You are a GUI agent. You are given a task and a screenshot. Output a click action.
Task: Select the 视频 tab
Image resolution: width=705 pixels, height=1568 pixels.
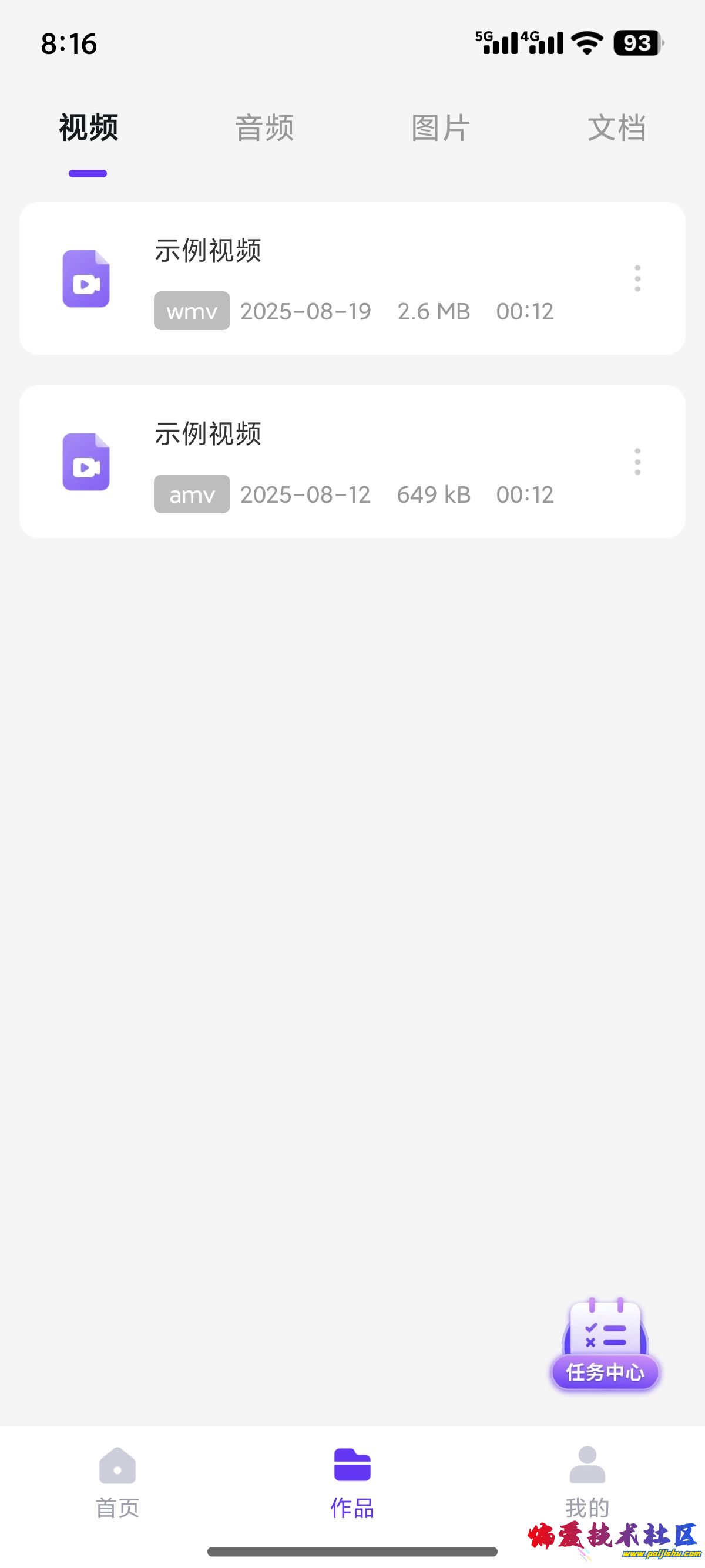[x=87, y=128]
